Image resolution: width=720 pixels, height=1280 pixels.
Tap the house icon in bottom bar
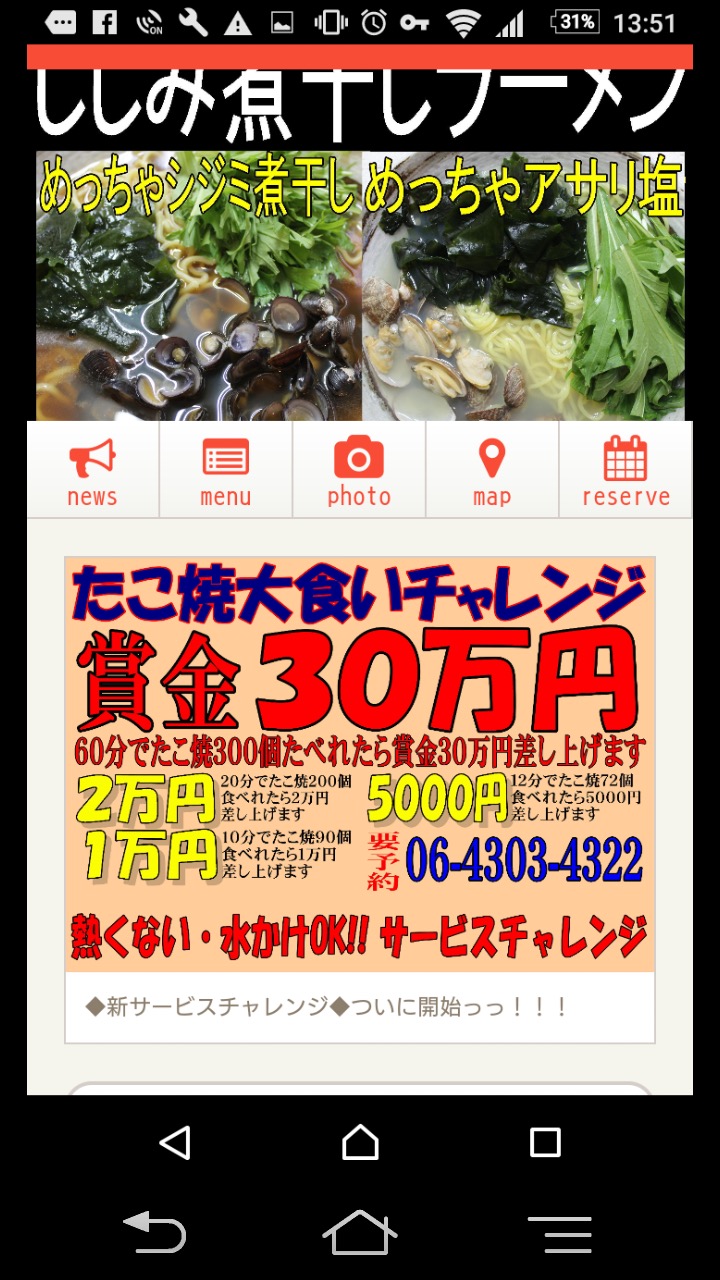click(x=360, y=1232)
